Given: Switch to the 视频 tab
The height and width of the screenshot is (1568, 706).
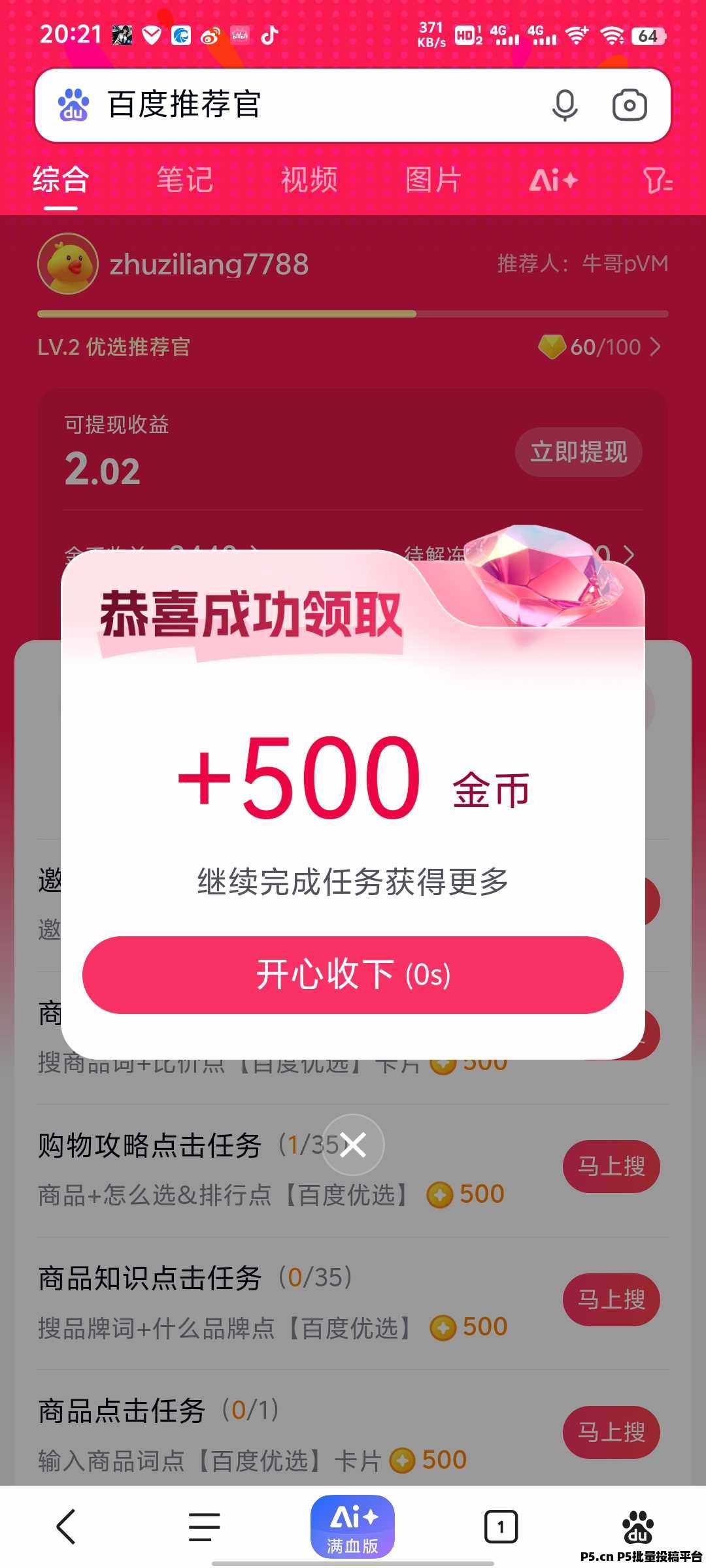Looking at the screenshot, I should point(309,180).
